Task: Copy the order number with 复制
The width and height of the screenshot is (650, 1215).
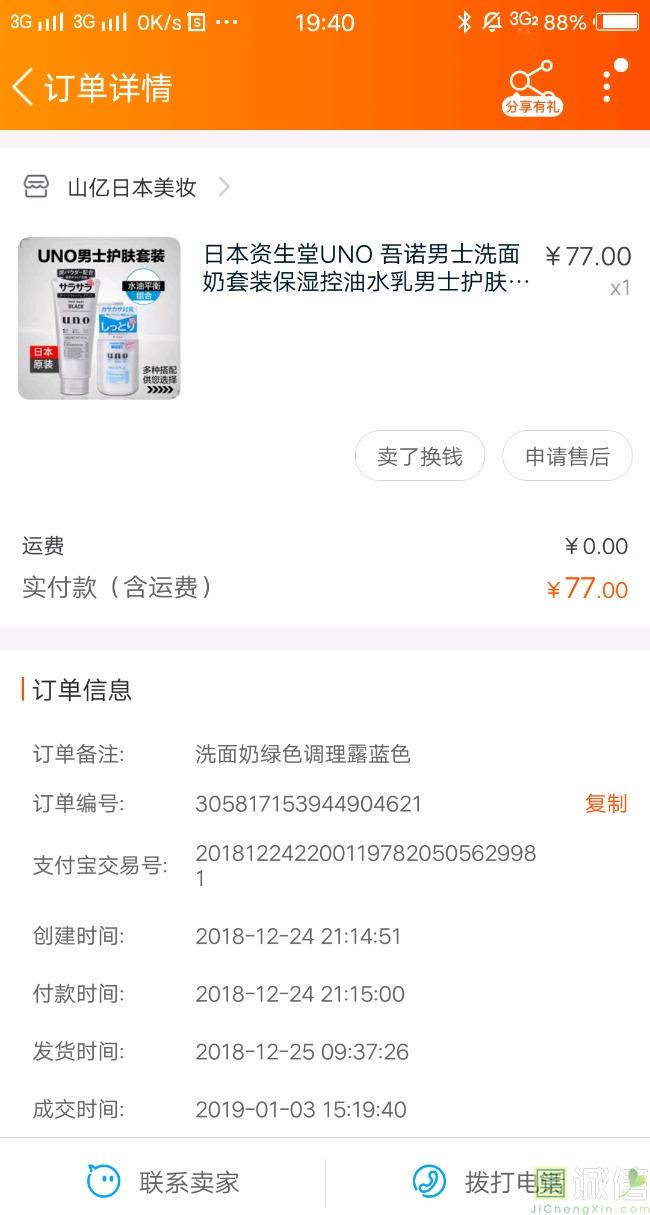Action: pos(606,803)
